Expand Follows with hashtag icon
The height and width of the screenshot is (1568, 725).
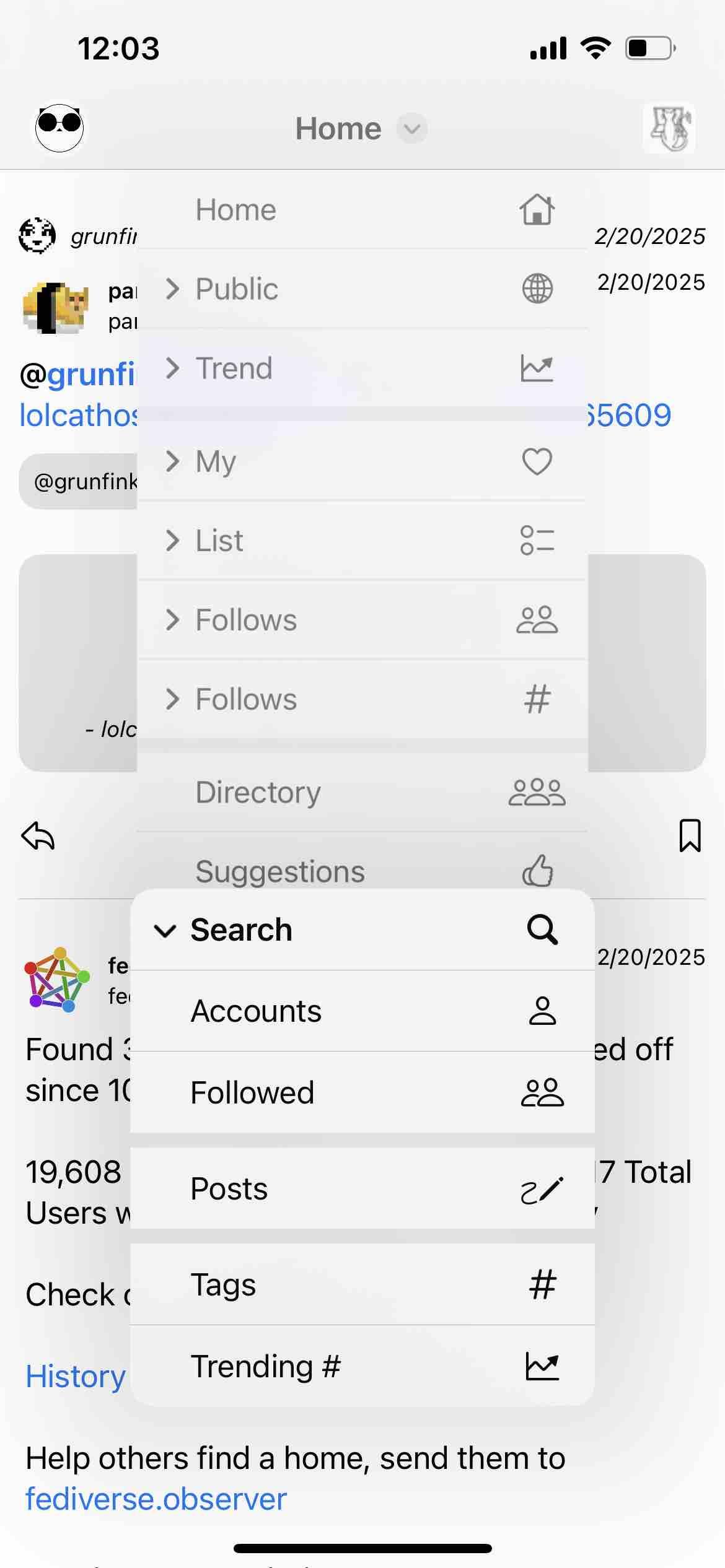[x=362, y=699]
